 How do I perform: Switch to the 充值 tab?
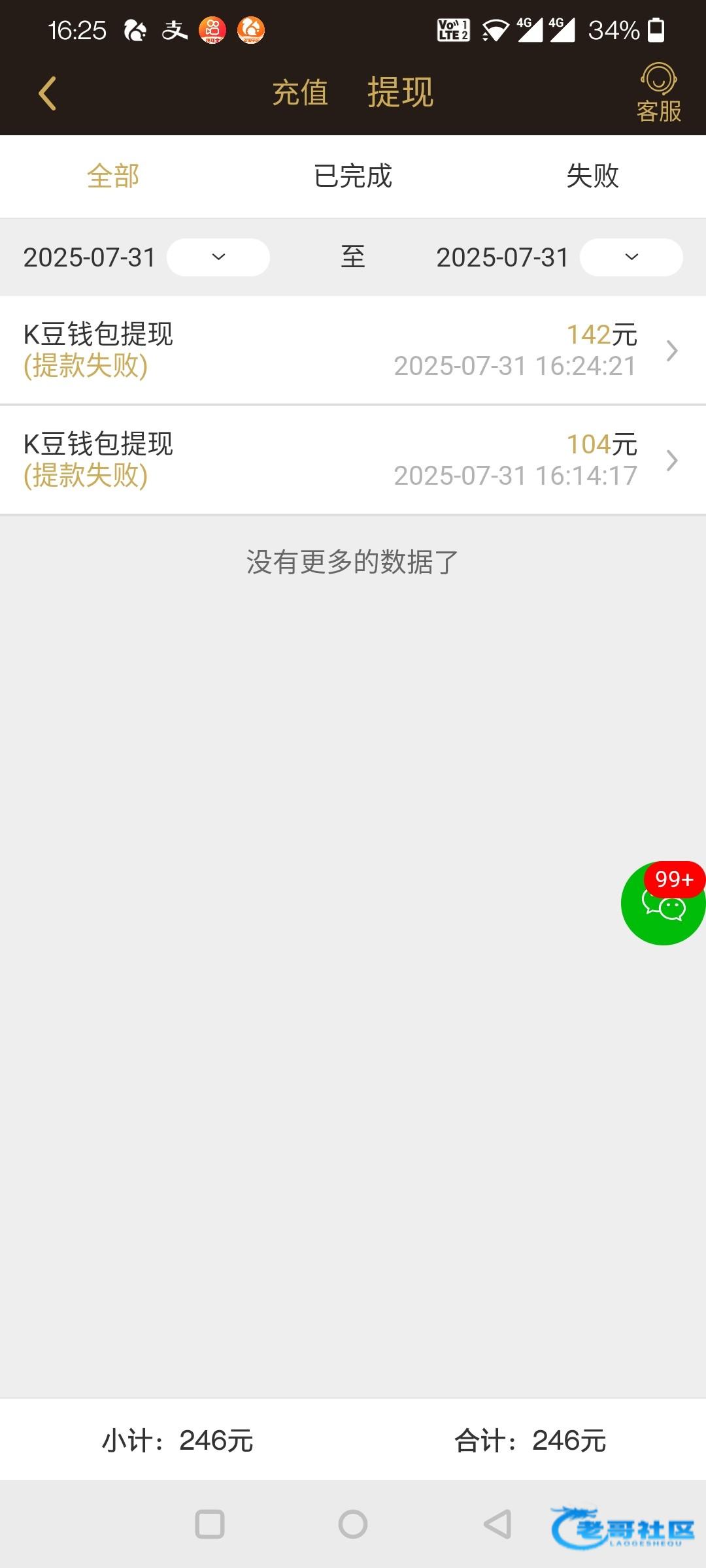click(x=300, y=93)
